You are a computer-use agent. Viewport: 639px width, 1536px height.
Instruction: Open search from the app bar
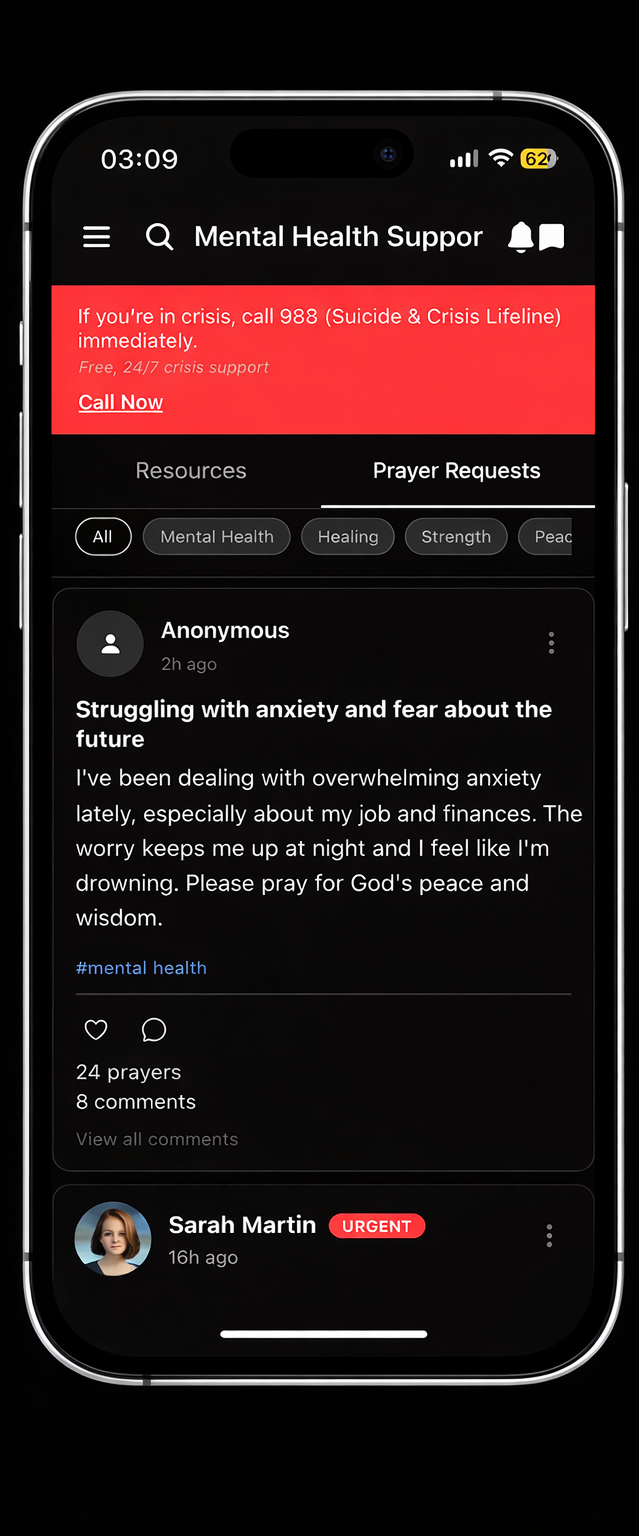[x=159, y=237]
